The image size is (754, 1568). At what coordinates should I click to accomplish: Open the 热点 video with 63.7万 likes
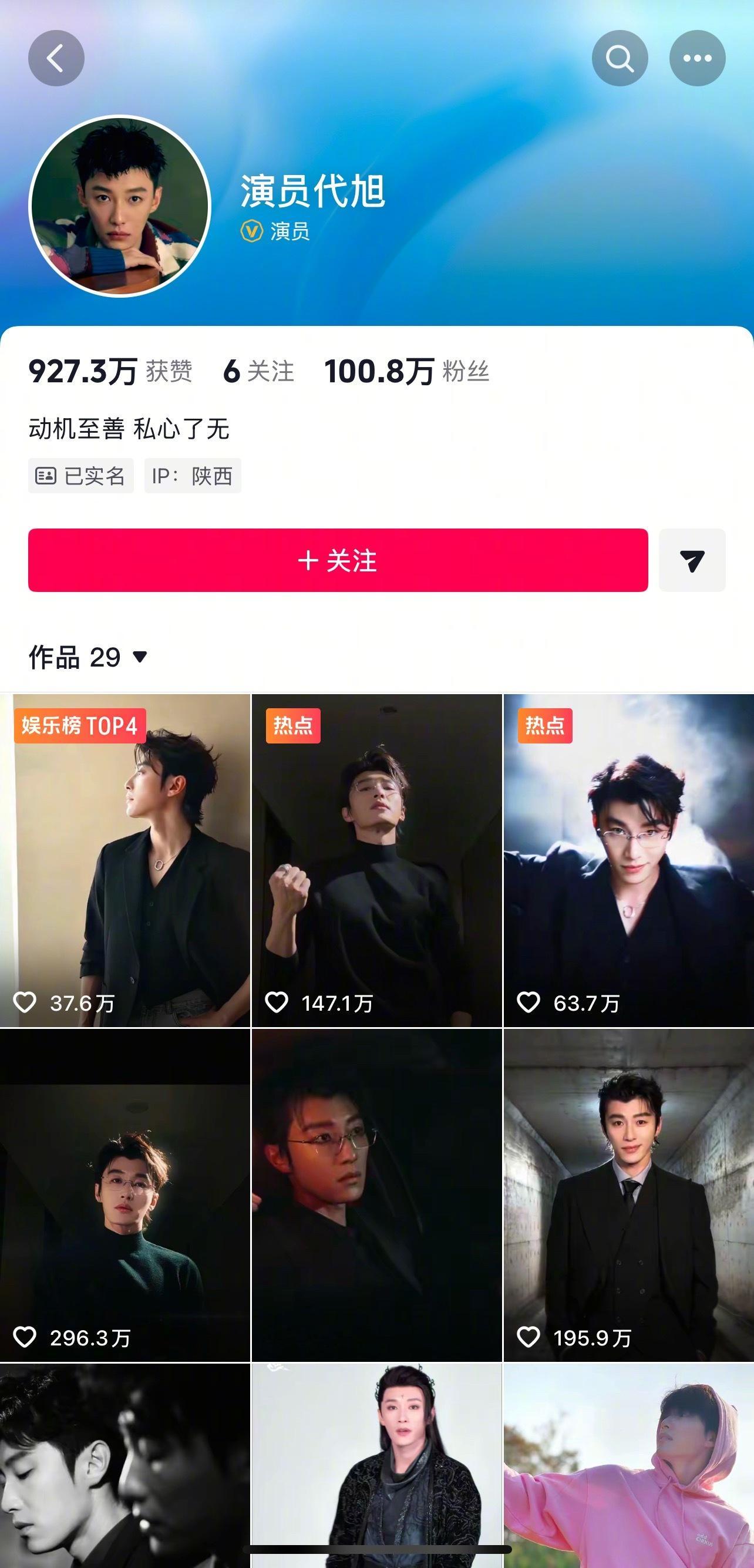[629, 860]
